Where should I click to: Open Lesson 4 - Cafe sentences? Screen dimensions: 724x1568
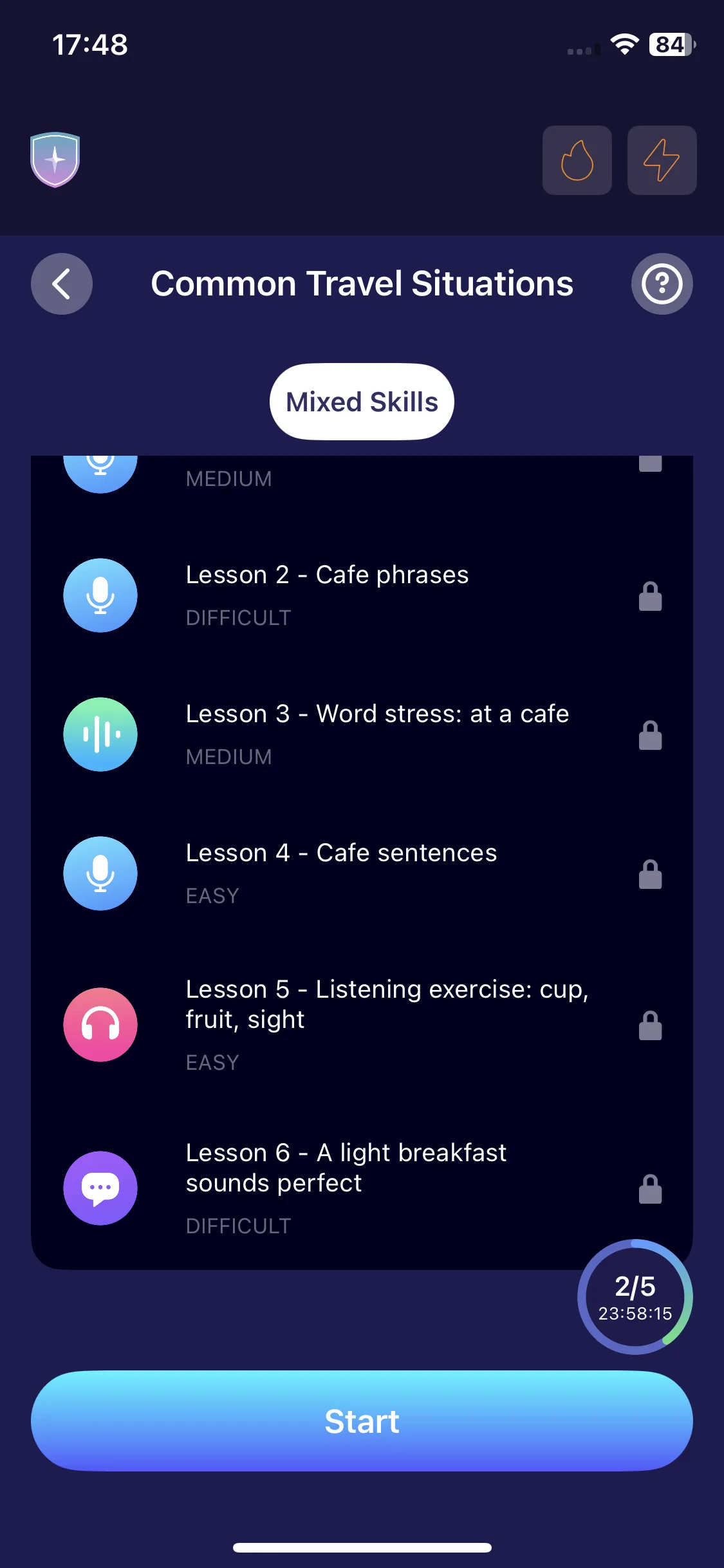(x=360, y=873)
